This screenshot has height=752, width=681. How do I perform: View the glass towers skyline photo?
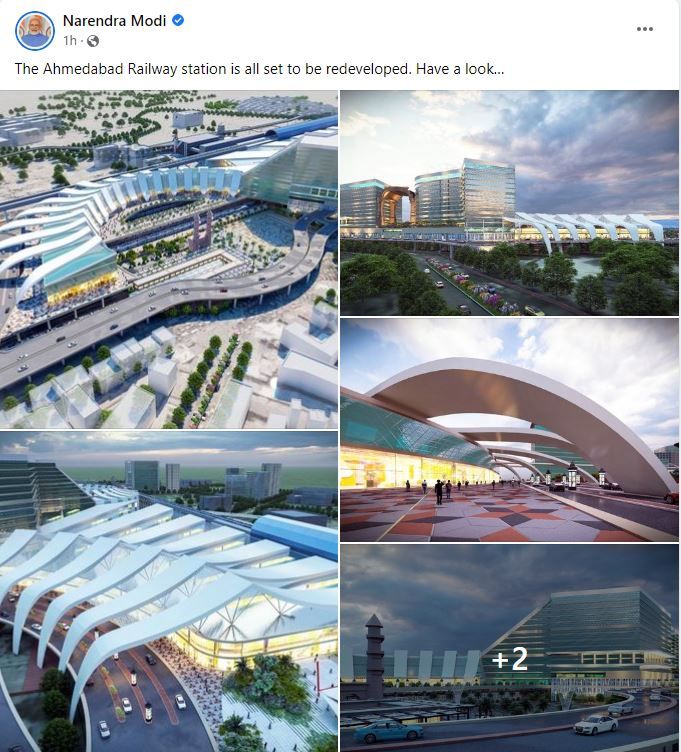point(509,203)
